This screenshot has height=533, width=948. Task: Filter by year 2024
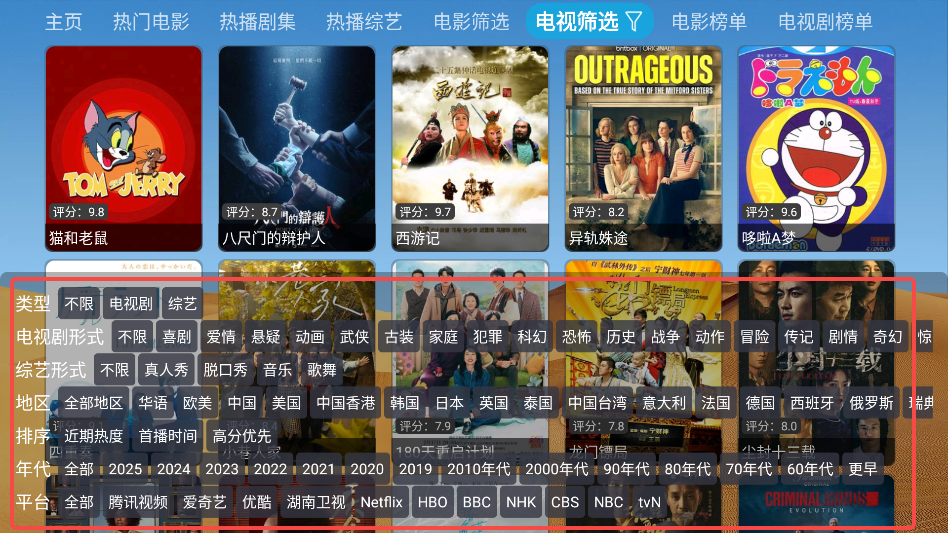pos(174,469)
